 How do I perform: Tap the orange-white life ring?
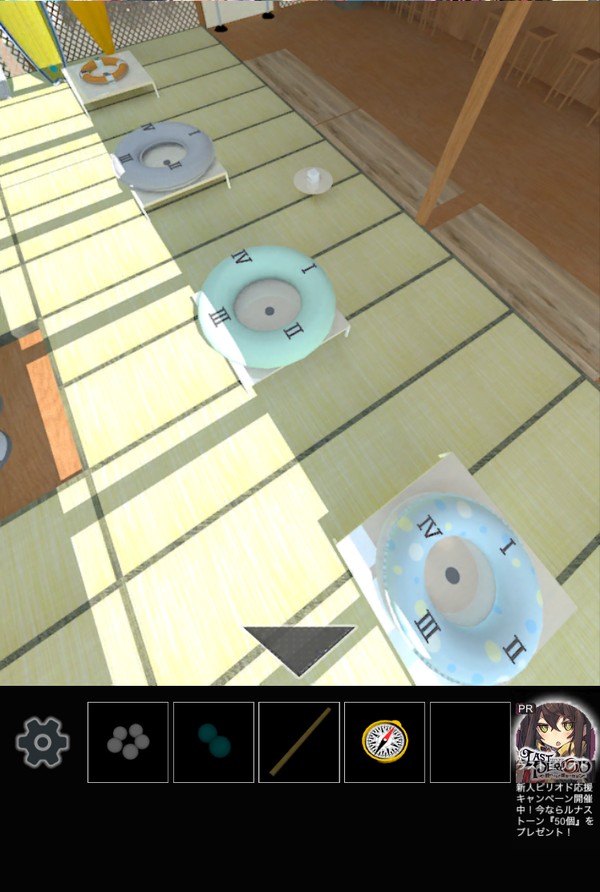tap(104, 71)
